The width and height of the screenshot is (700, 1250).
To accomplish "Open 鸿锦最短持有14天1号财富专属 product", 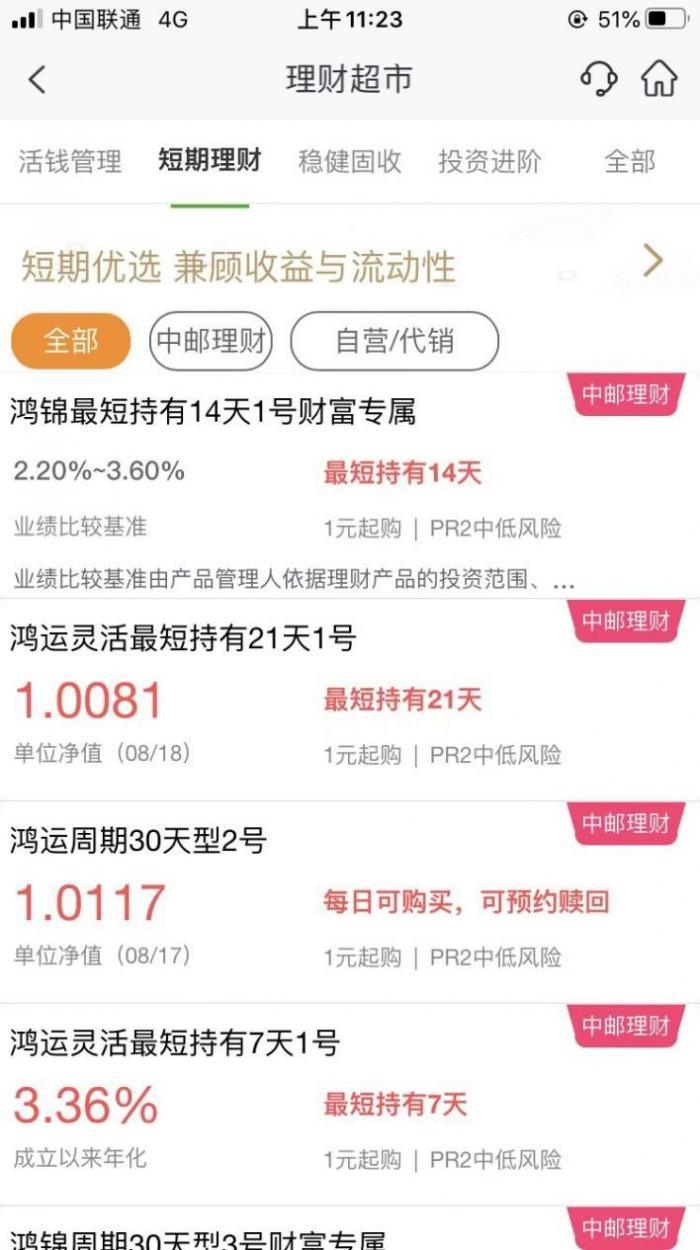I will pyautogui.click(x=213, y=411).
